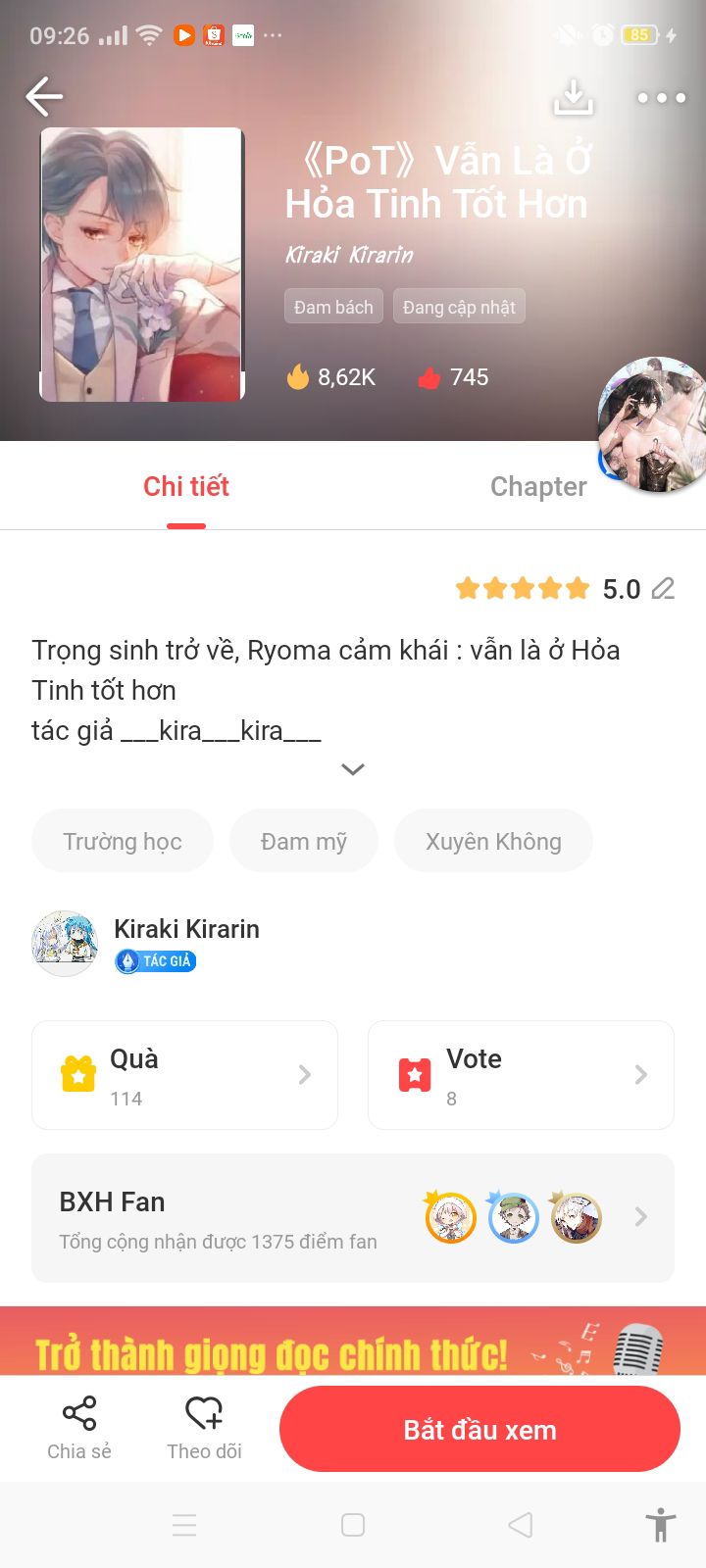Switch to the Chapter tab

tap(538, 487)
